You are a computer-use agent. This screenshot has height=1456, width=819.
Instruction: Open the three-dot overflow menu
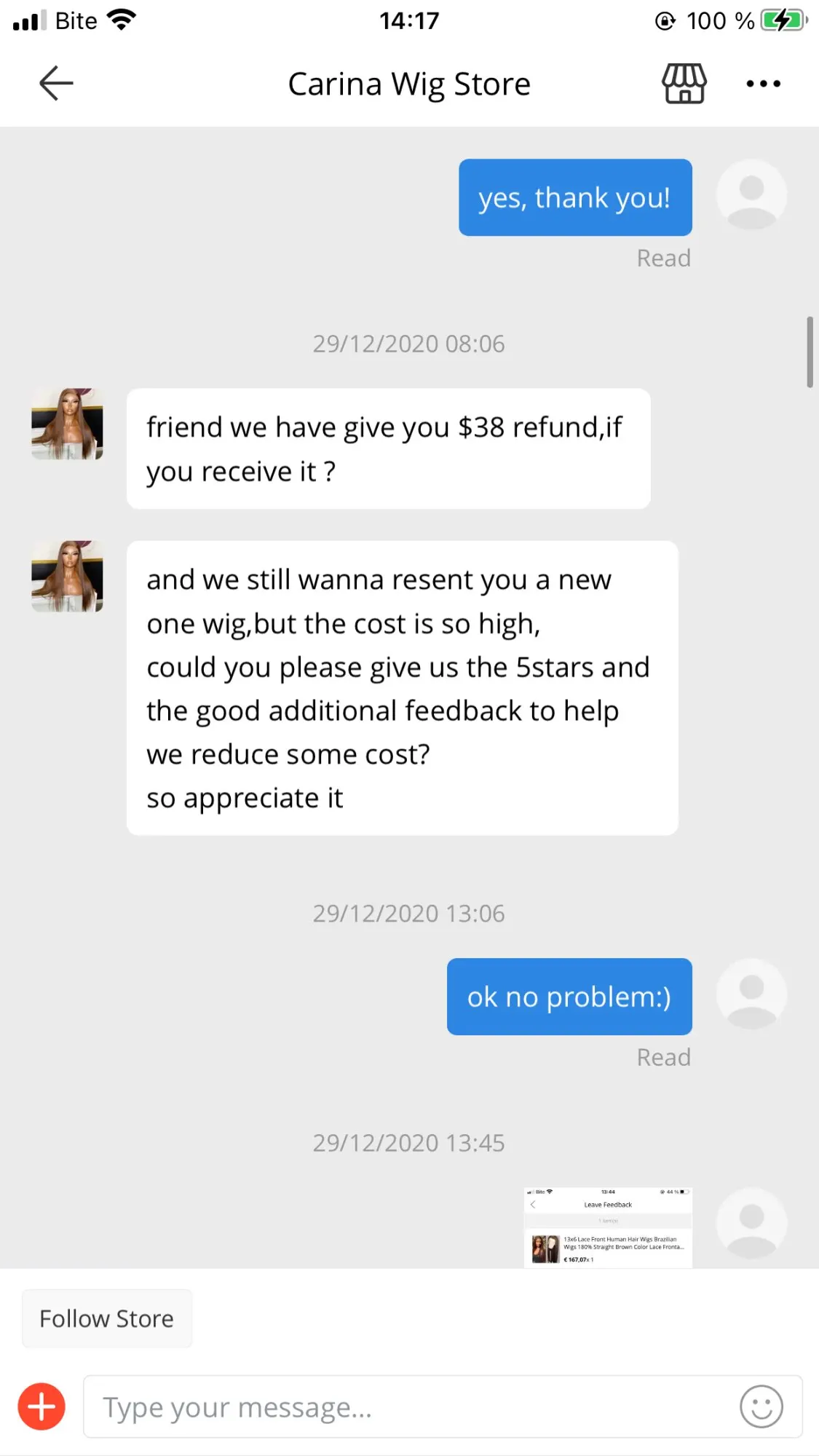pos(763,84)
